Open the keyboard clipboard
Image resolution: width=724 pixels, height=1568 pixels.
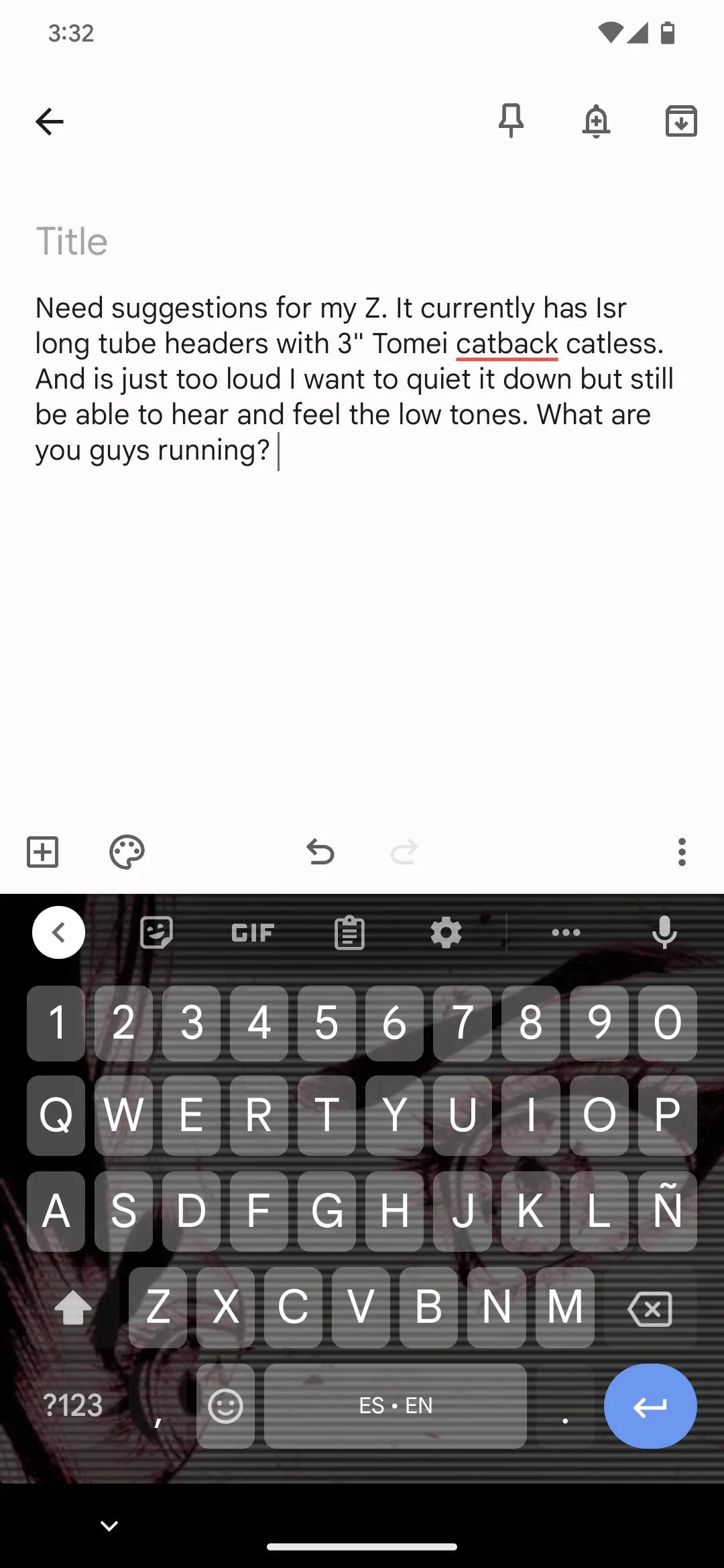coord(349,932)
